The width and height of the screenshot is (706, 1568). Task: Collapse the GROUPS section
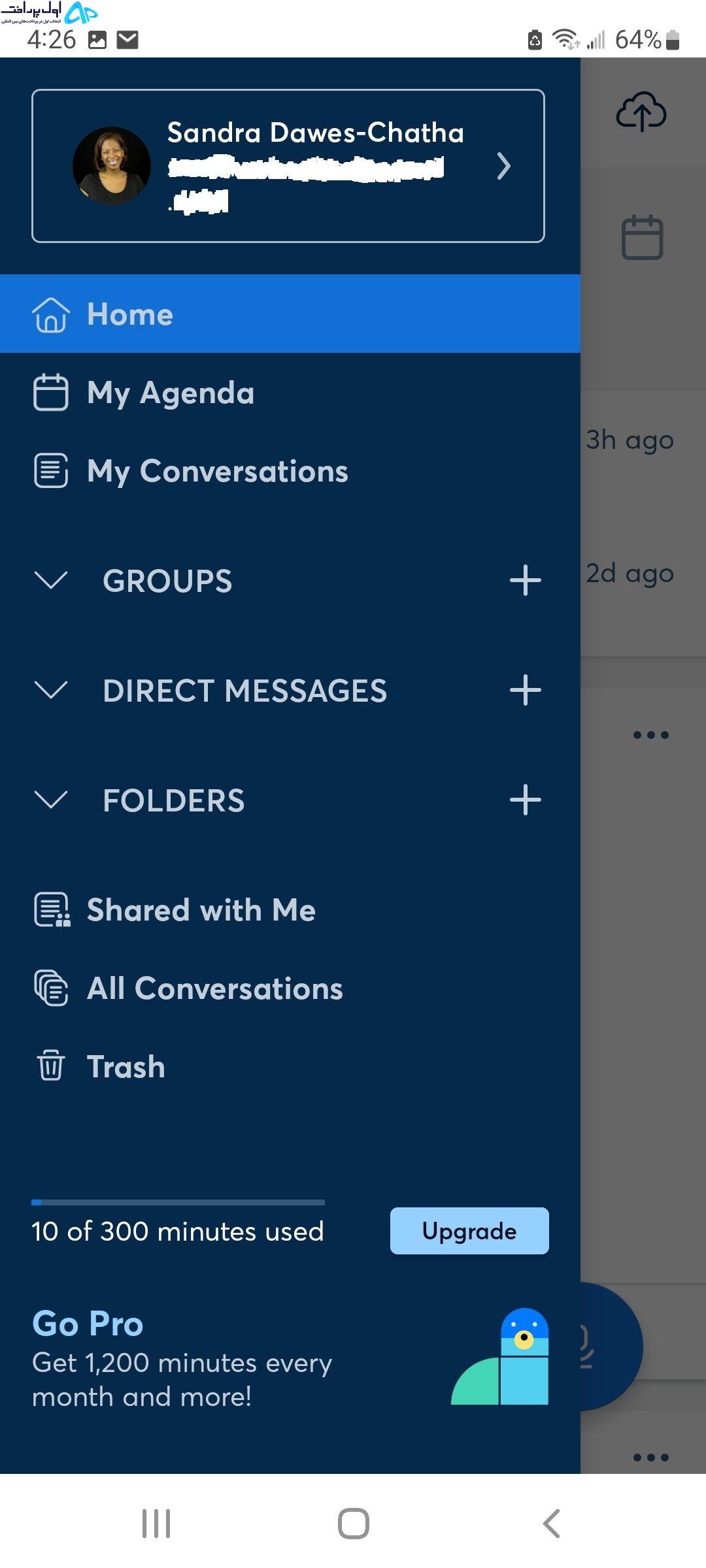coord(51,580)
